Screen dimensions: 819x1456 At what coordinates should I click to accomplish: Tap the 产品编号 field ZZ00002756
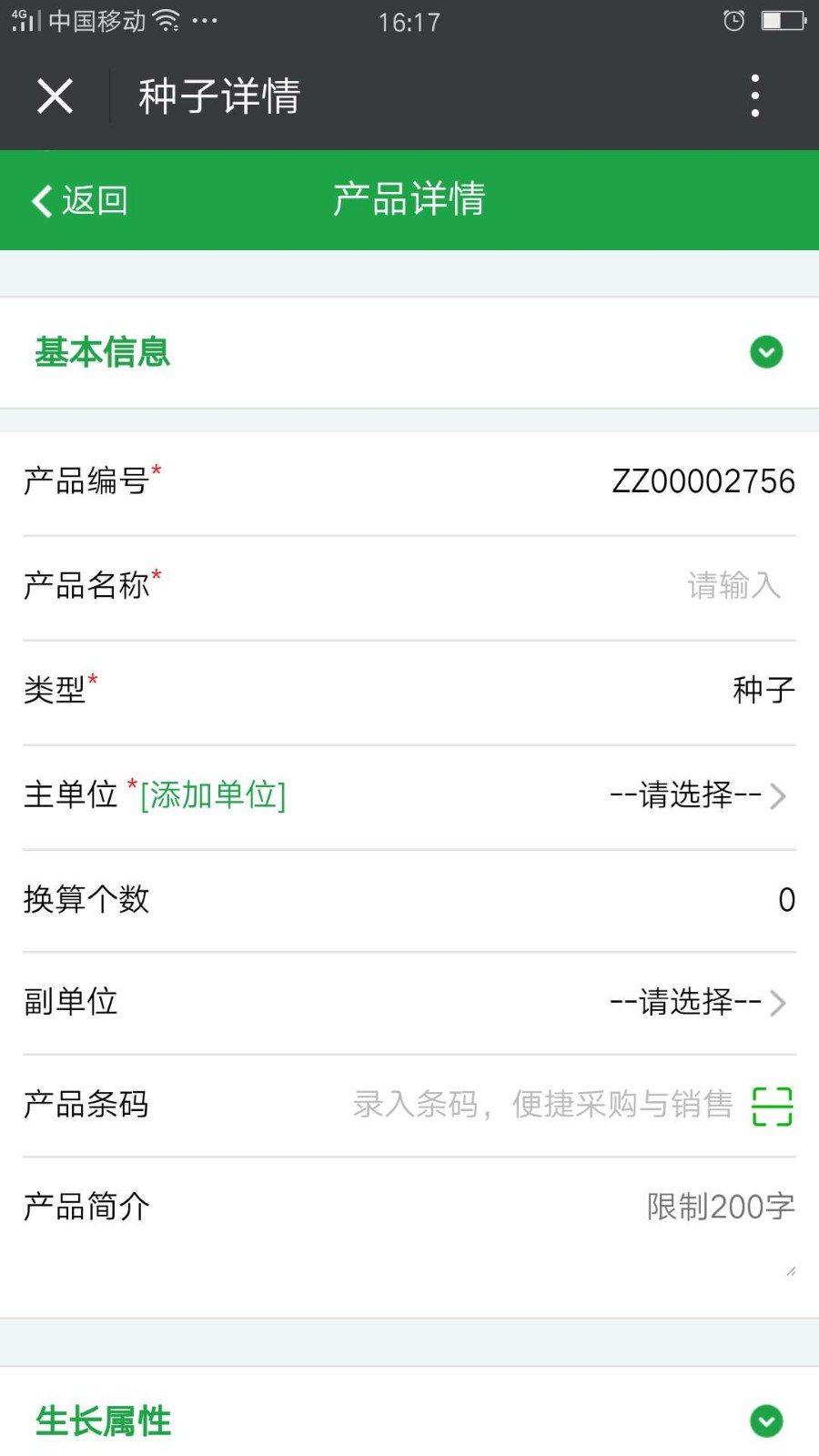[703, 481]
